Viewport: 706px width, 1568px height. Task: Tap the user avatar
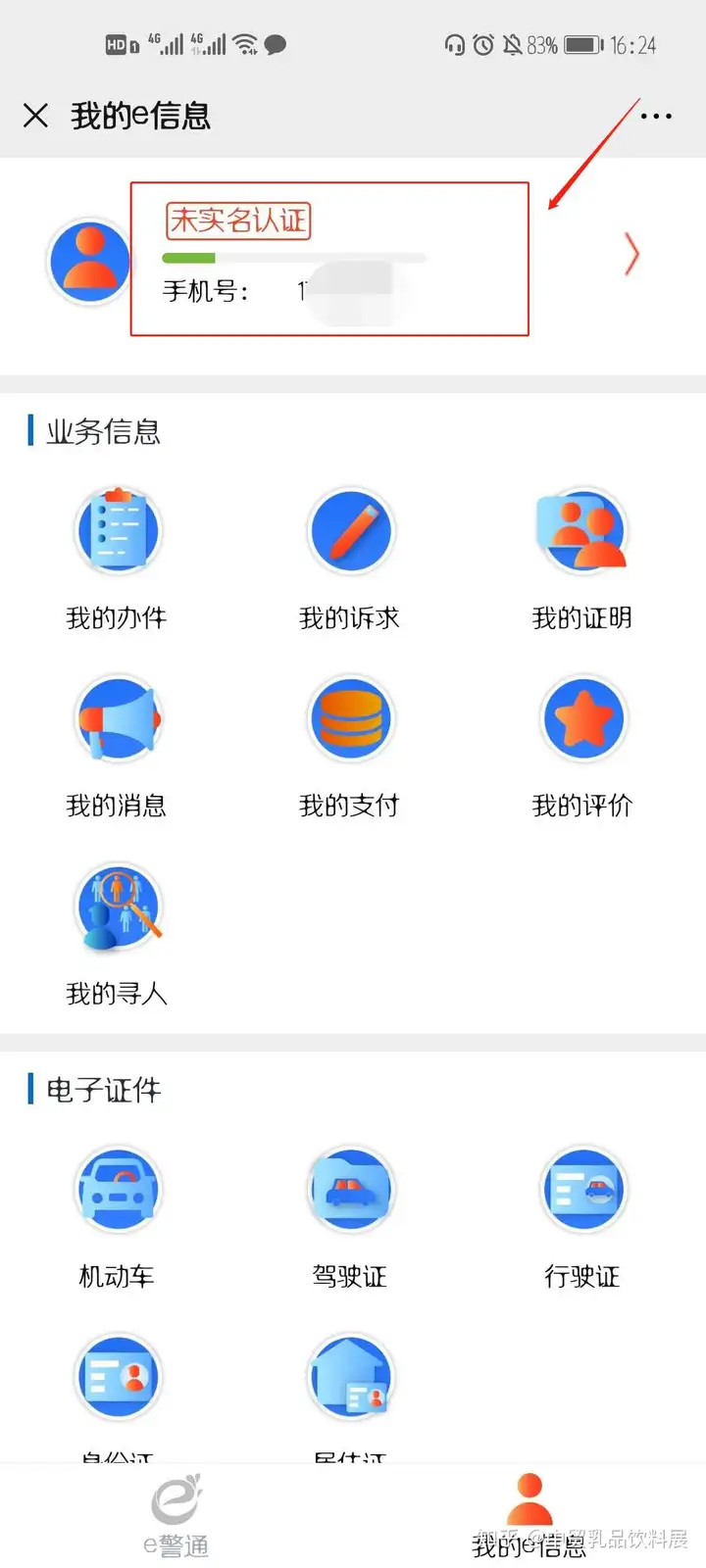(x=89, y=262)
